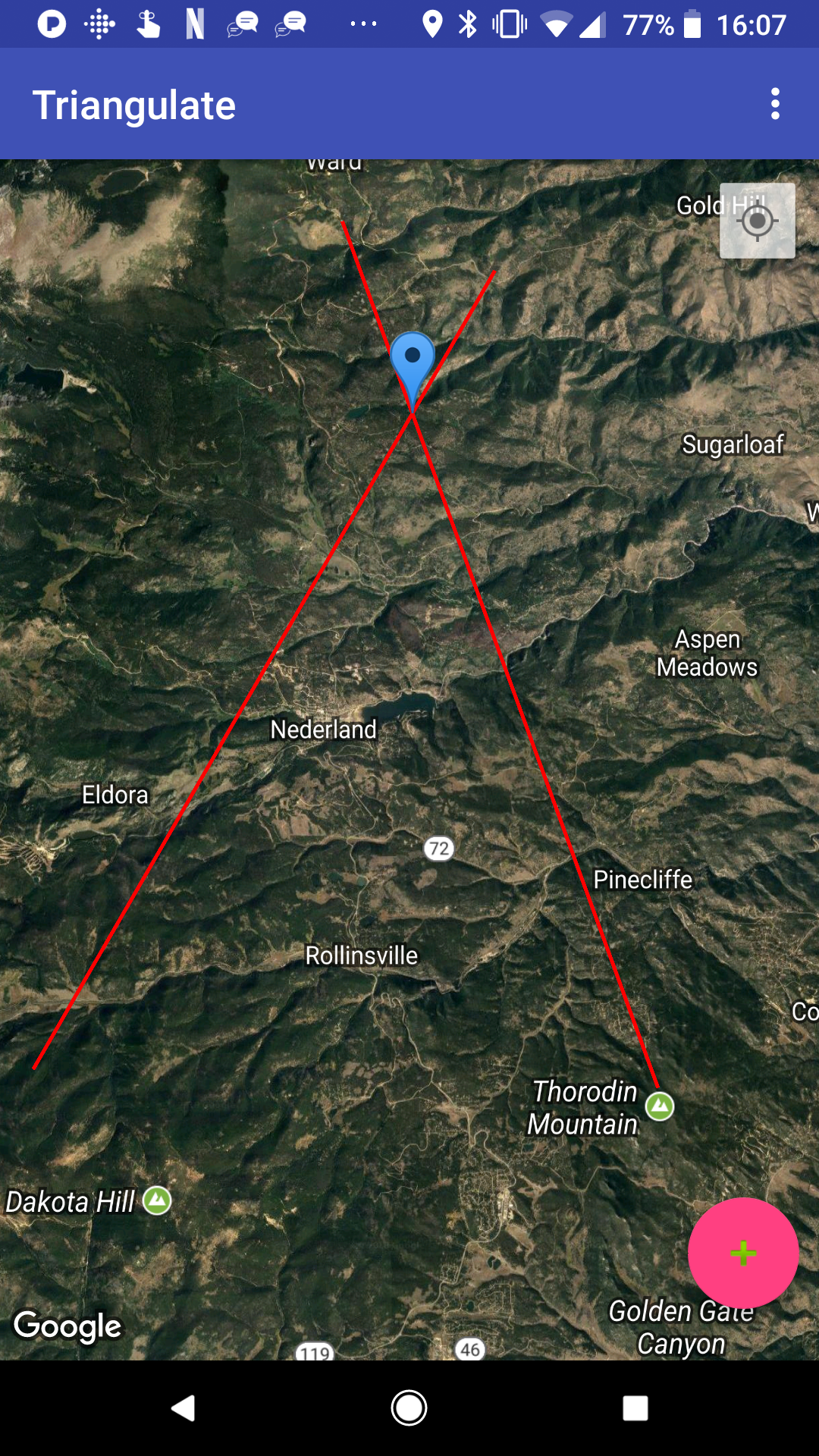This screenshot has width=819, height=1456.
Task: Tap the Thorodin Mountain peak marker
Action: tap(660, 1106)
